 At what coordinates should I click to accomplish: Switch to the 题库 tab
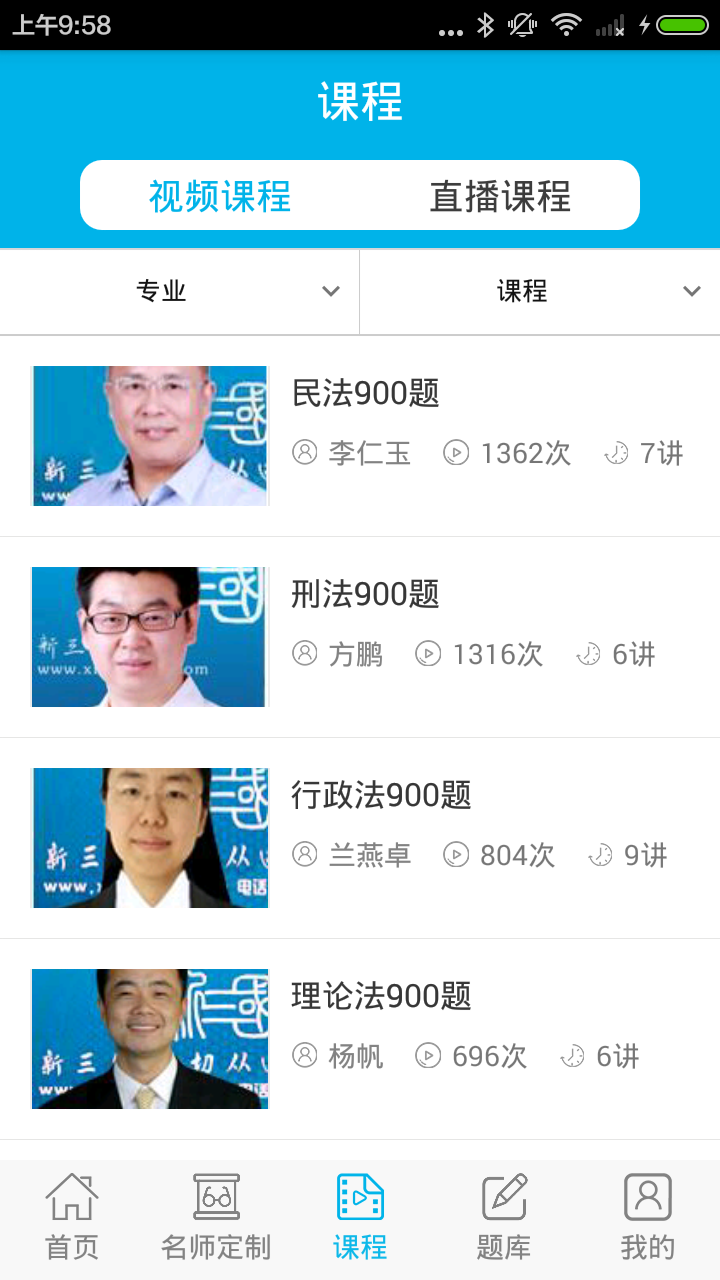[x=504, y=1218]
